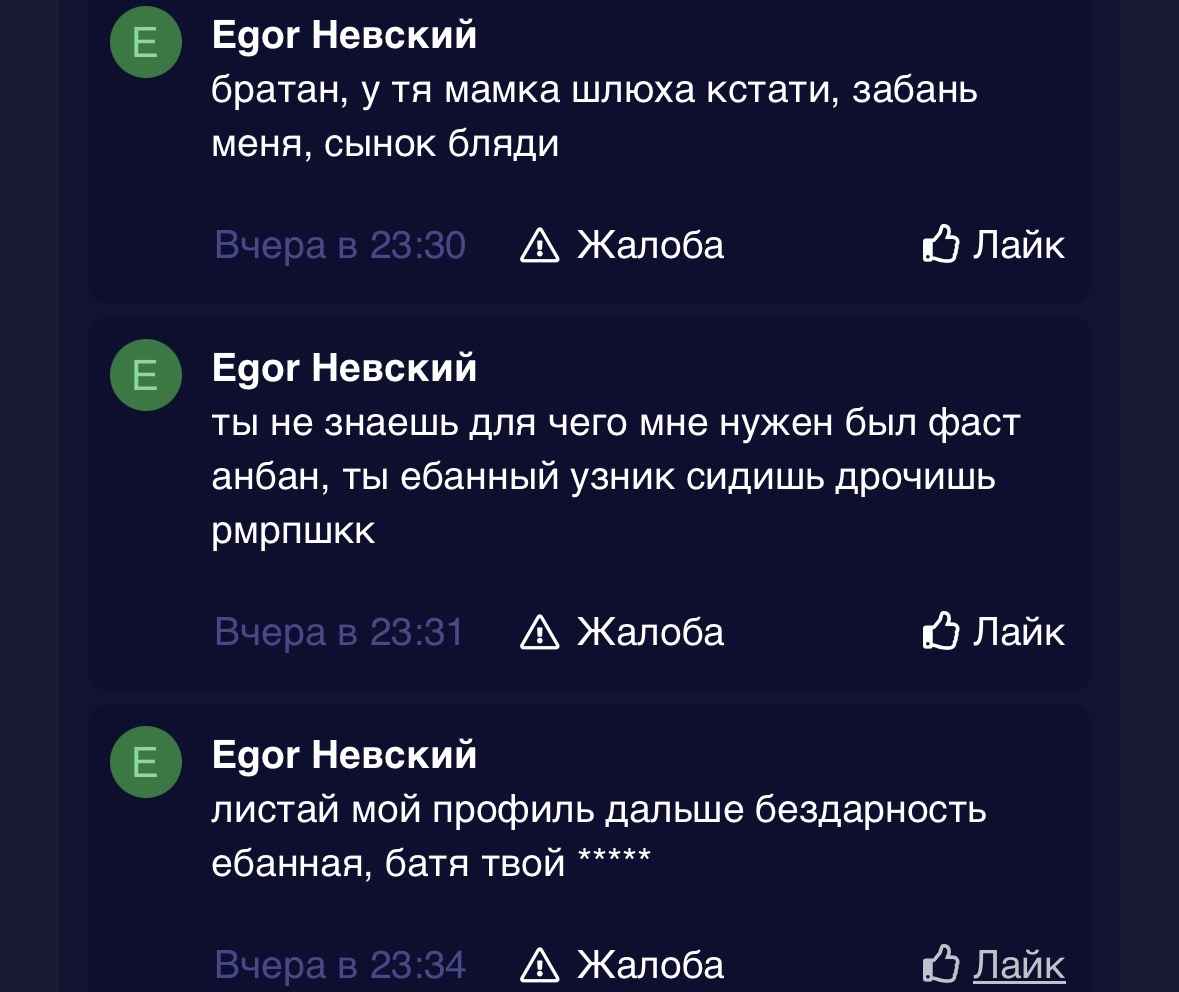This screenshot has height=992, width=1179.
Task: Report the comment posted at 23:34
Action: tap(622, 965)
